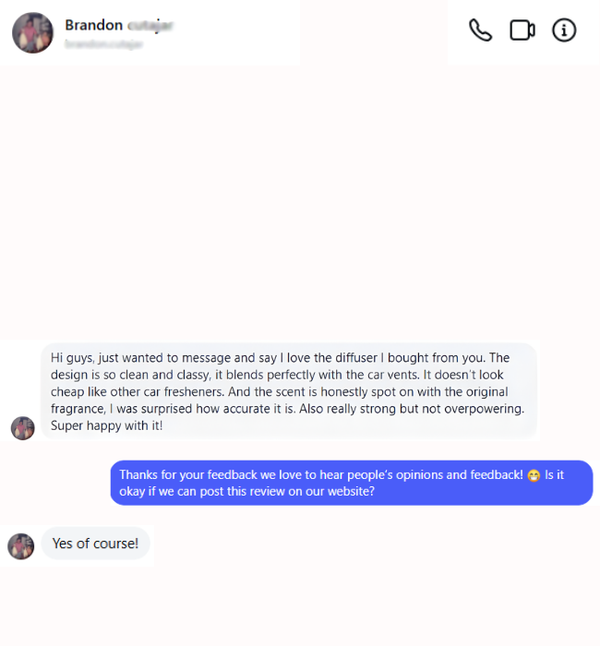Open Brandon's profile from the header
The width and height of the screenshot is (600, 646).
tap(33, 33)
